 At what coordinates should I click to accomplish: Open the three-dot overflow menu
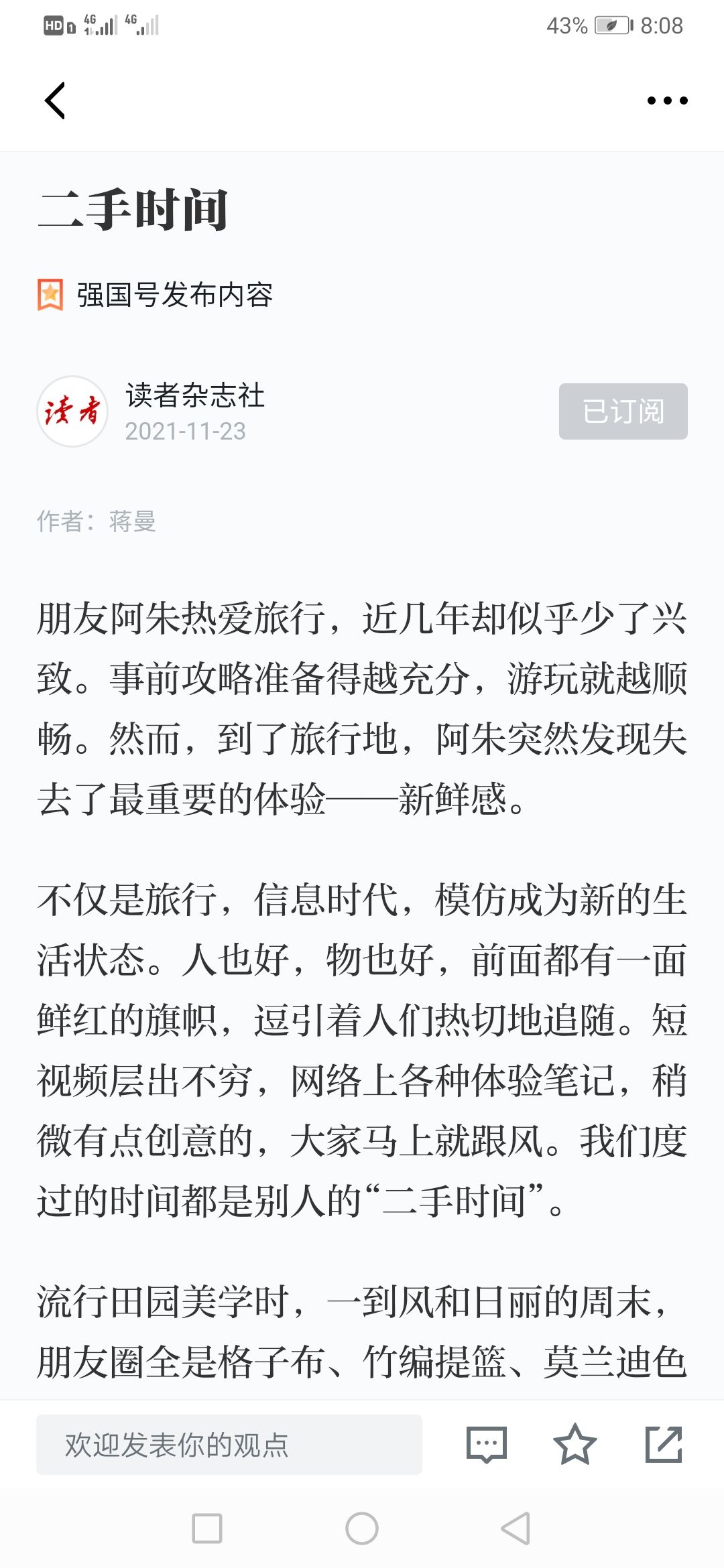point(667,101)
